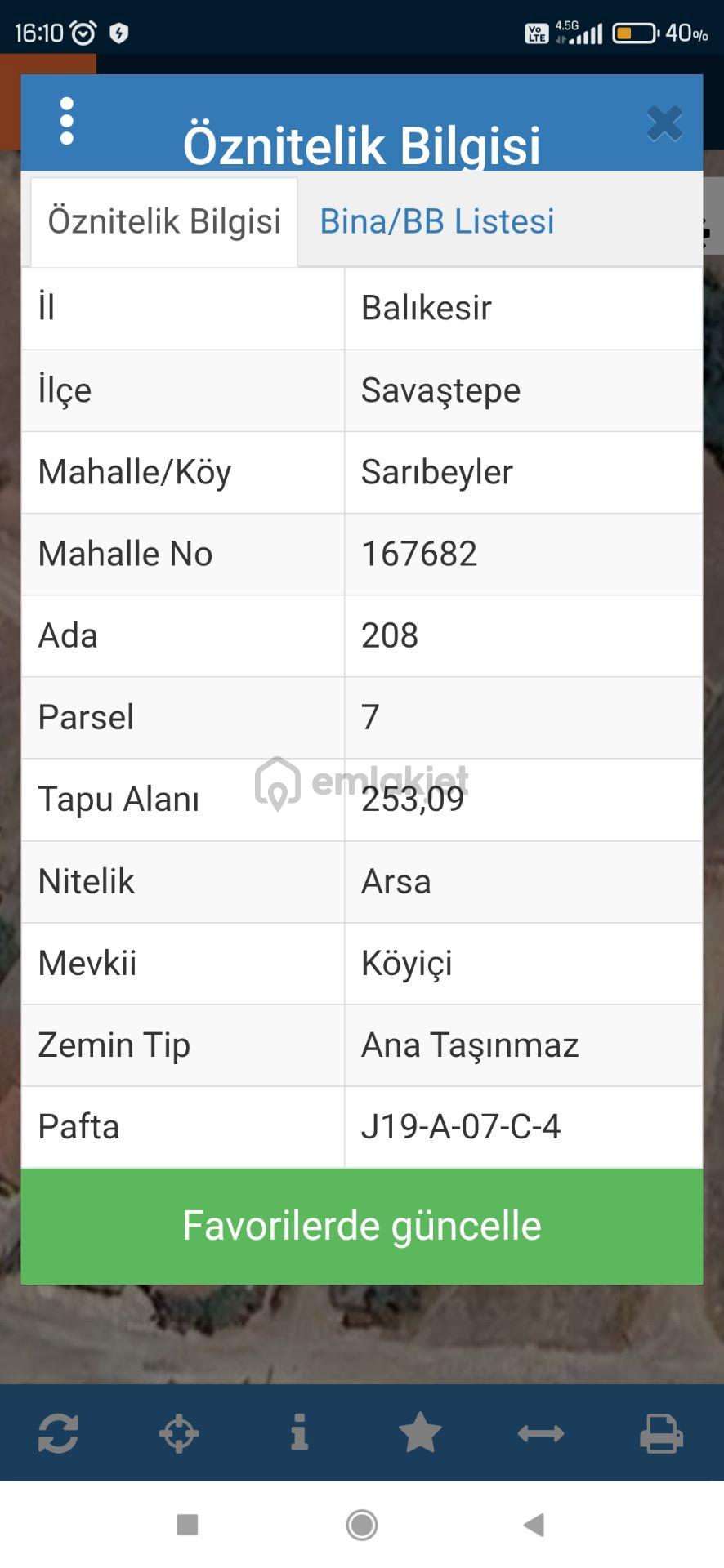Image resolution: width=724 pixels, height=1568 pixels.
Task: Go to home via system home button
Action: point(362,1525)
